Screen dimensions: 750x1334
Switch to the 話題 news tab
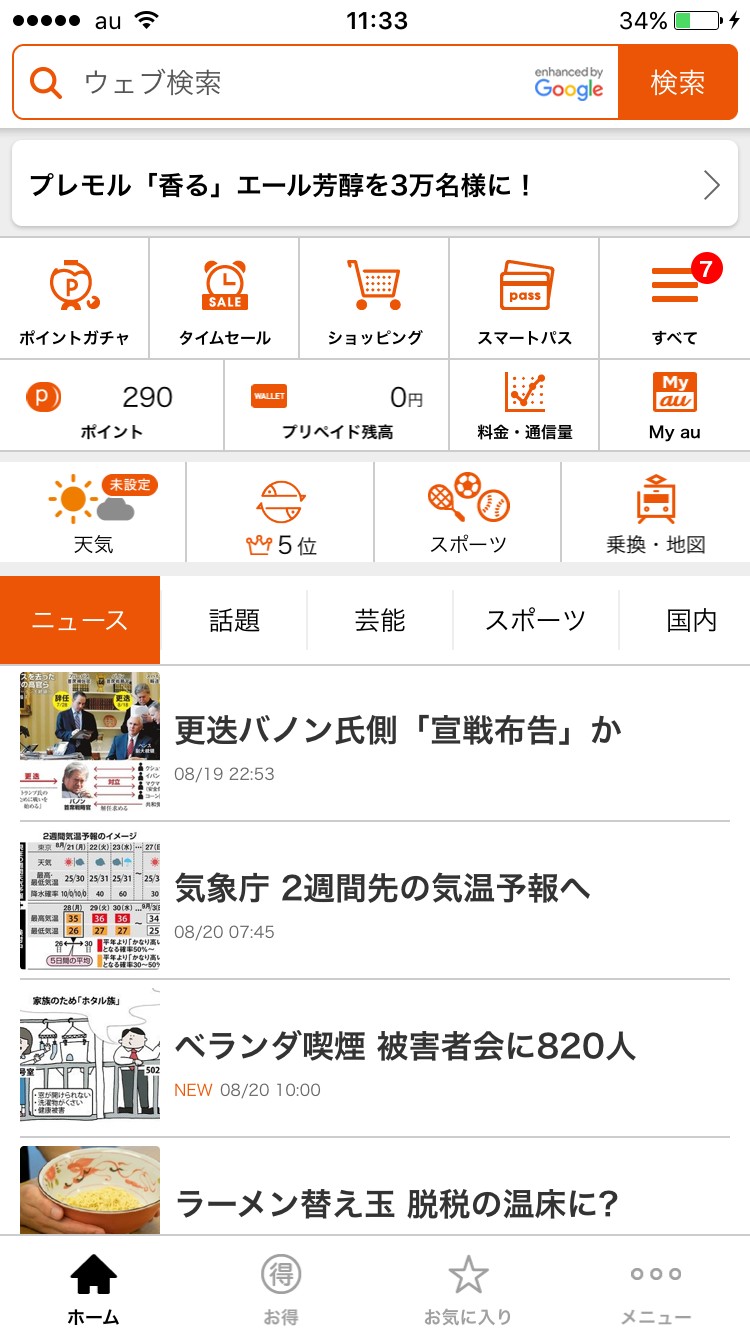click(234, 620)
